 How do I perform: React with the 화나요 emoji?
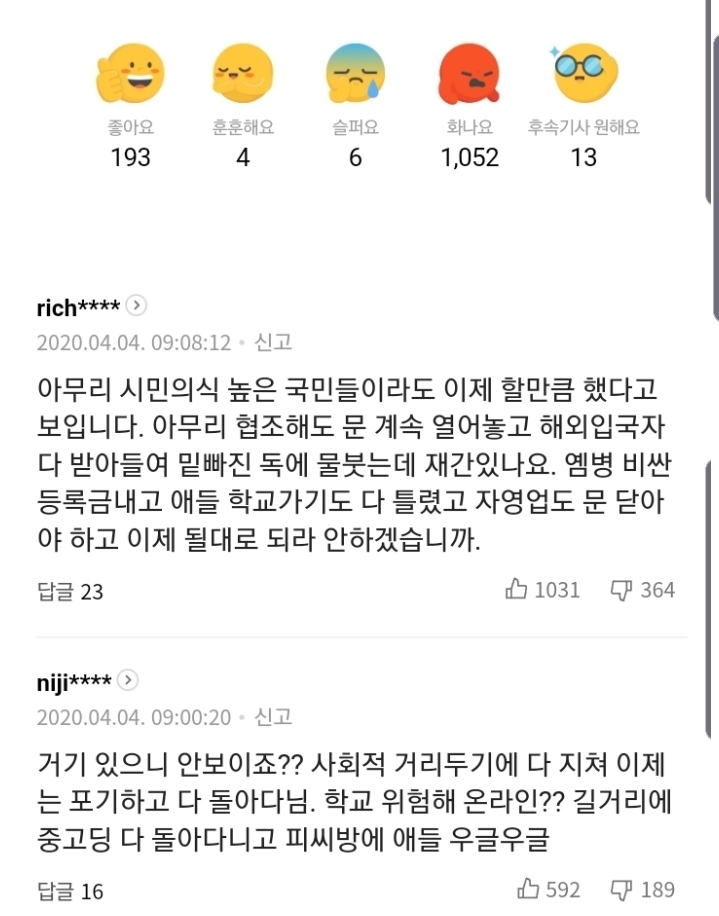pos(469,77)
